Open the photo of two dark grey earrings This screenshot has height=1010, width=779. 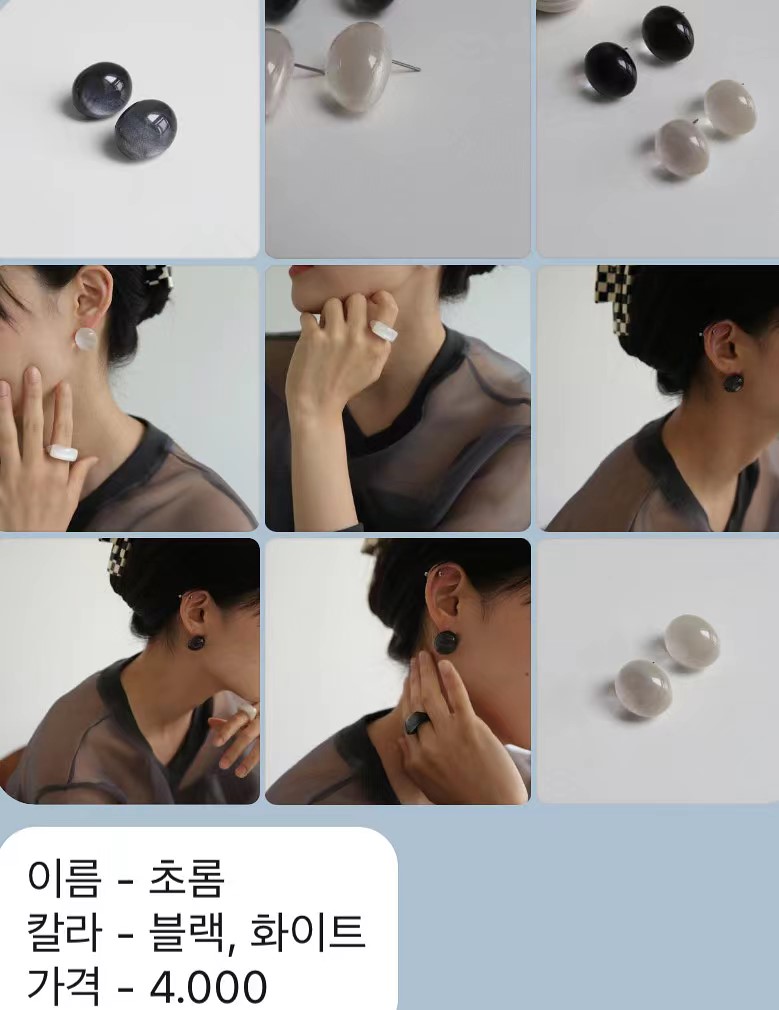point(129,128)
